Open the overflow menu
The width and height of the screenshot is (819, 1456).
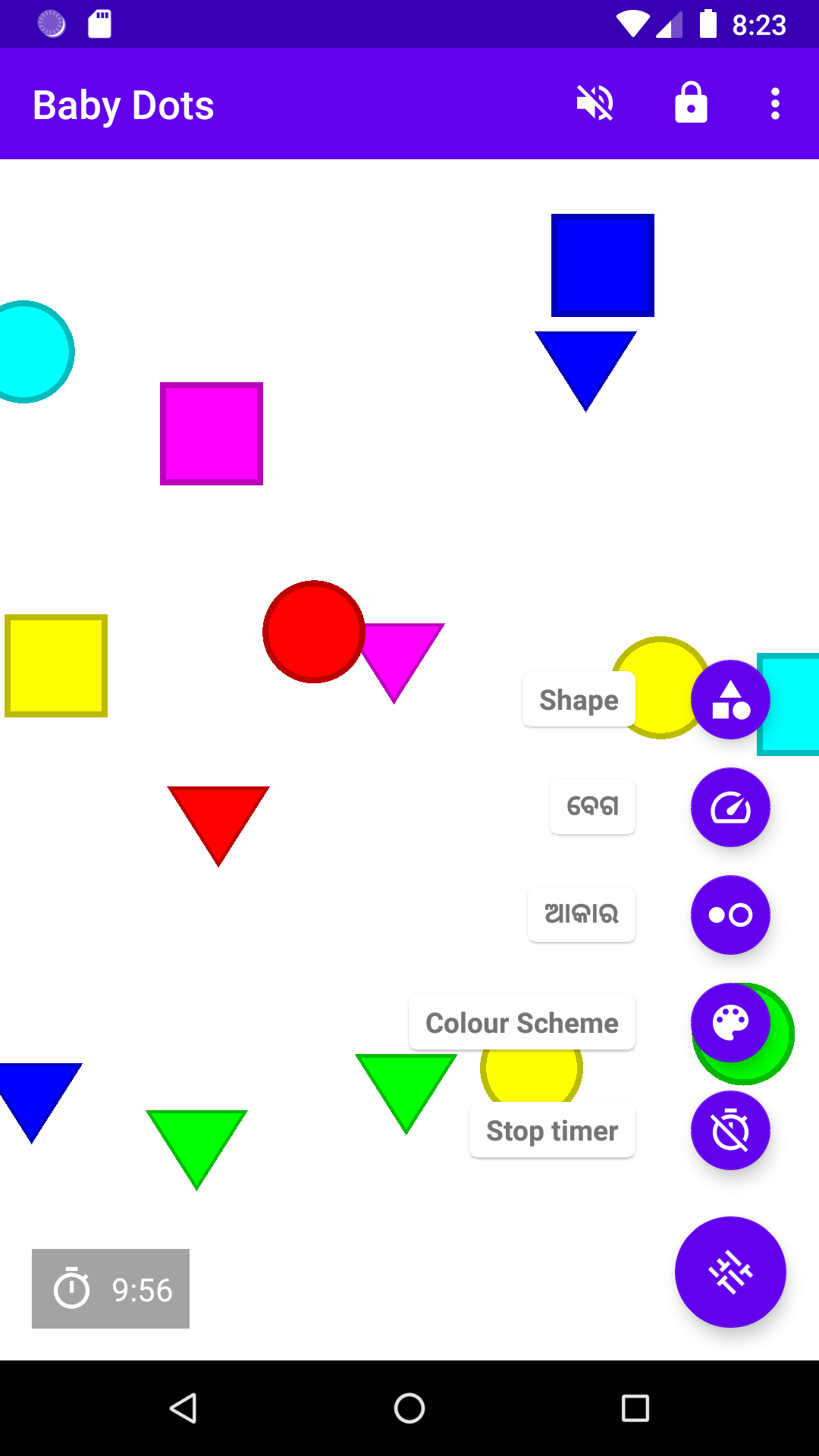[x=774, y=103]
